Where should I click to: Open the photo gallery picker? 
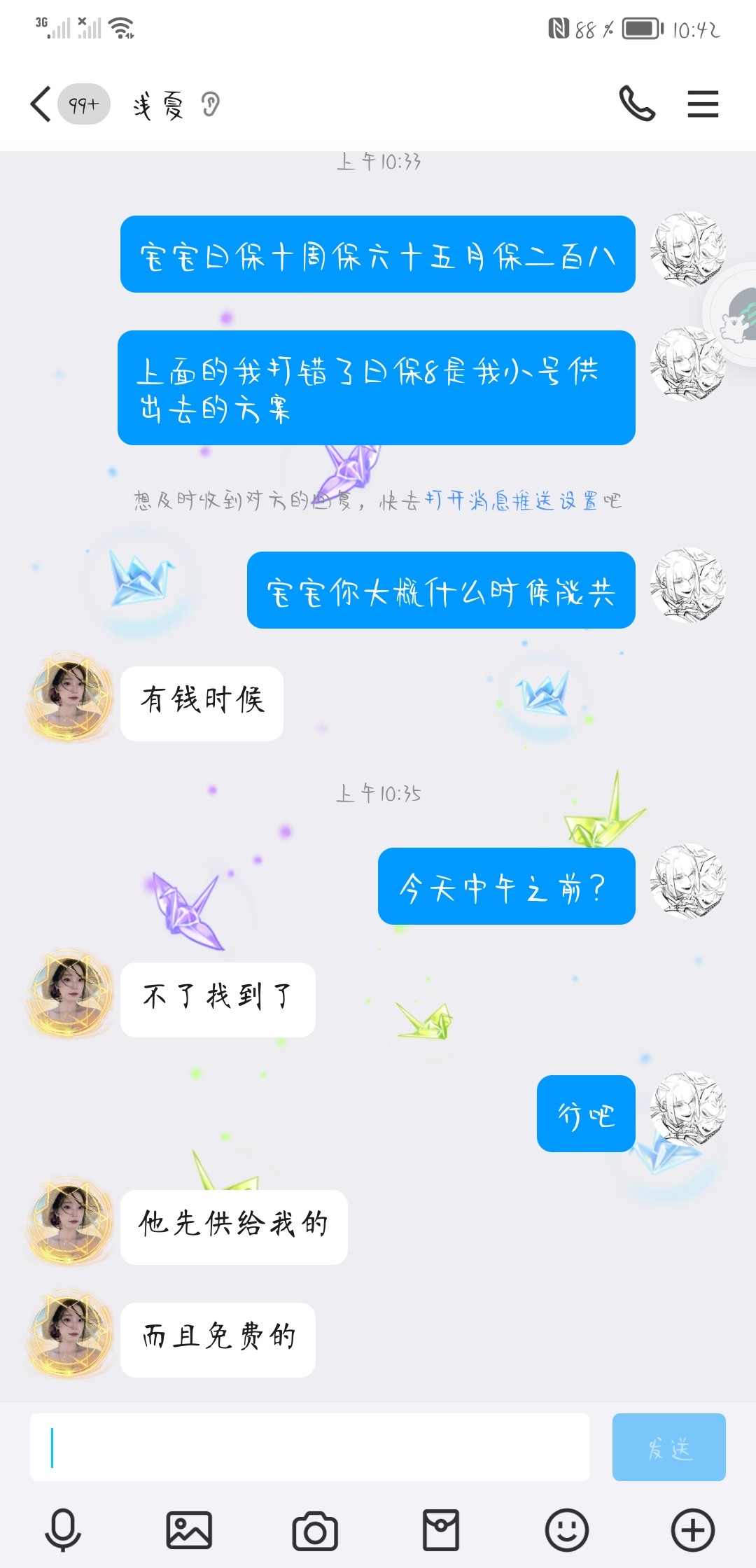[x=189, y=1529]
